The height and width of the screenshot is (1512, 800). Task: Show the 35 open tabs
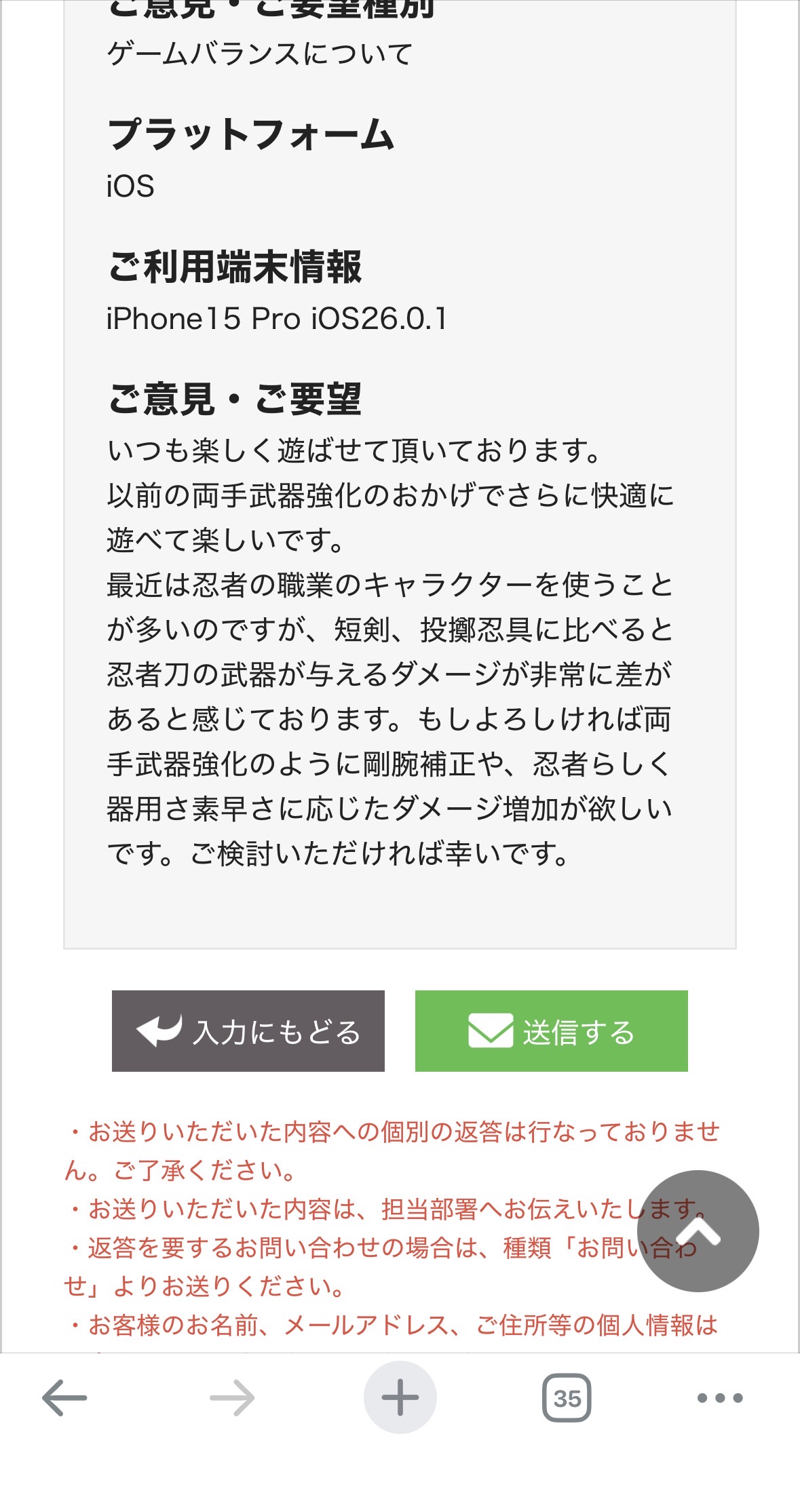pos(567,1397)
